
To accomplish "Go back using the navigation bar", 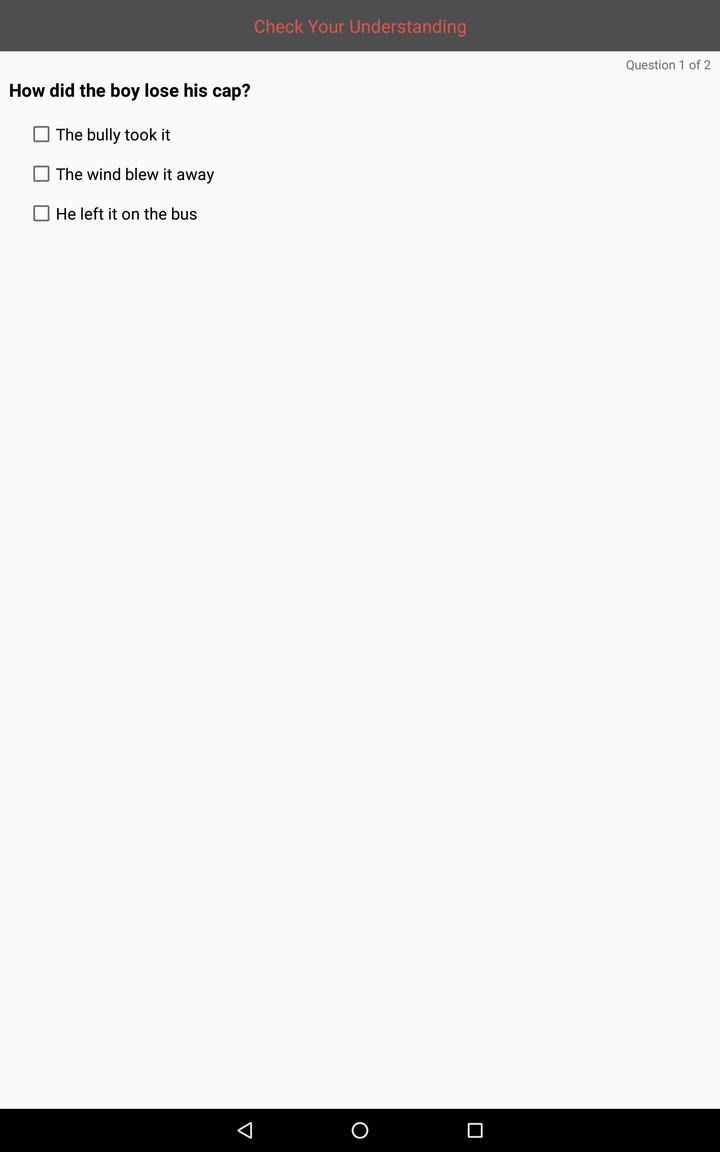I will [x=245, y=1130].
